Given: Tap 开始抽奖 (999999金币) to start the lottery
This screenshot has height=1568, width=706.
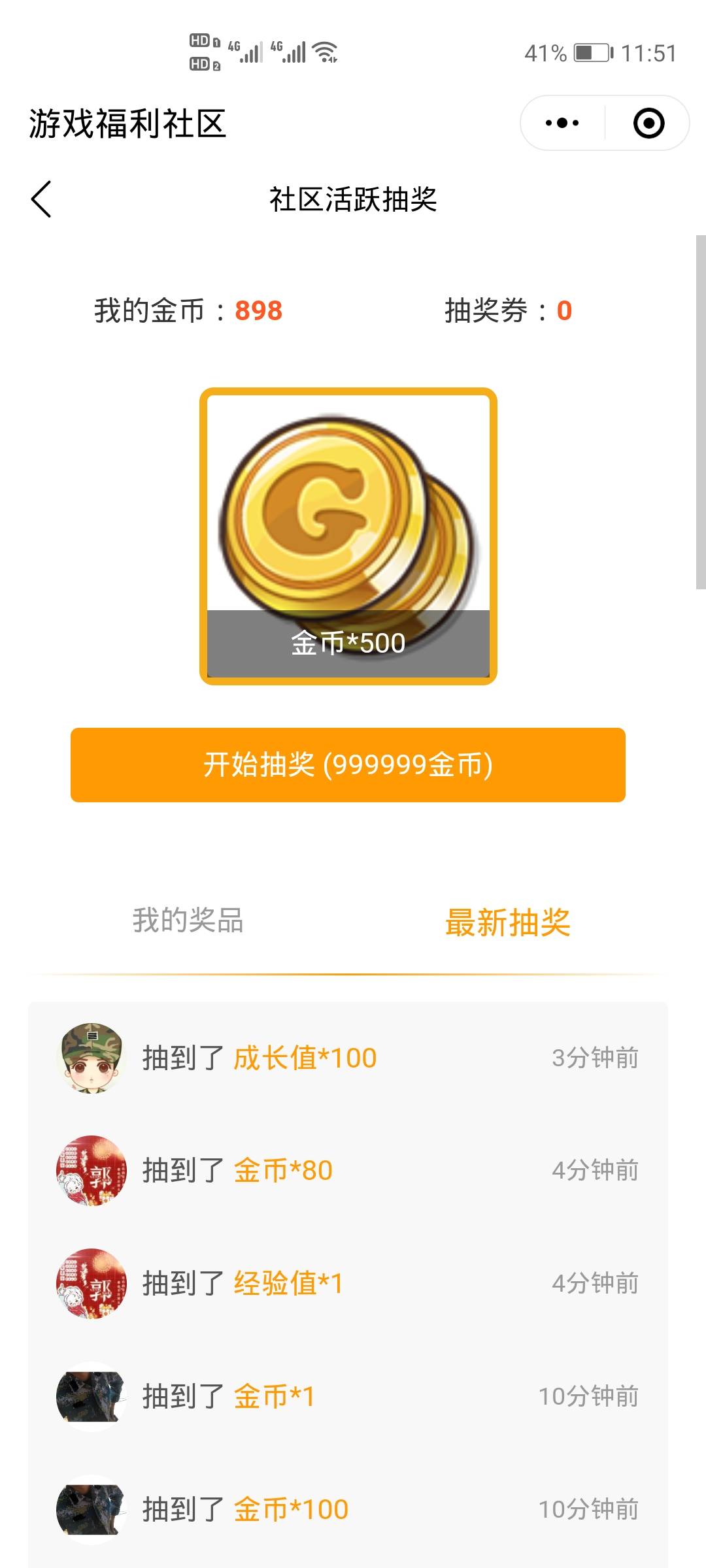Looking at the screenshot, I should tap(348, 764).
